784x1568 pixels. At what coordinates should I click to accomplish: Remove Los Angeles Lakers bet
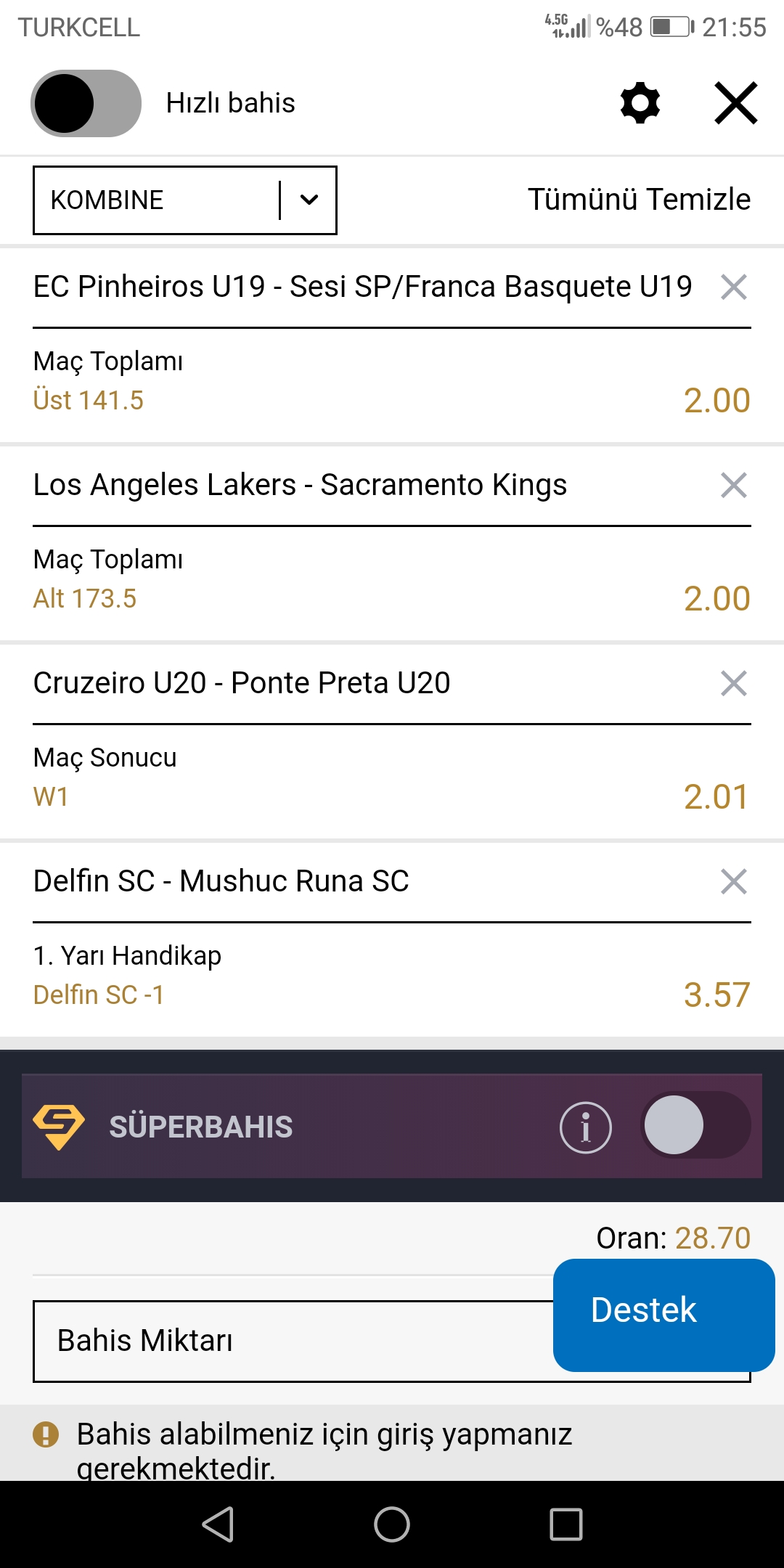734,485
